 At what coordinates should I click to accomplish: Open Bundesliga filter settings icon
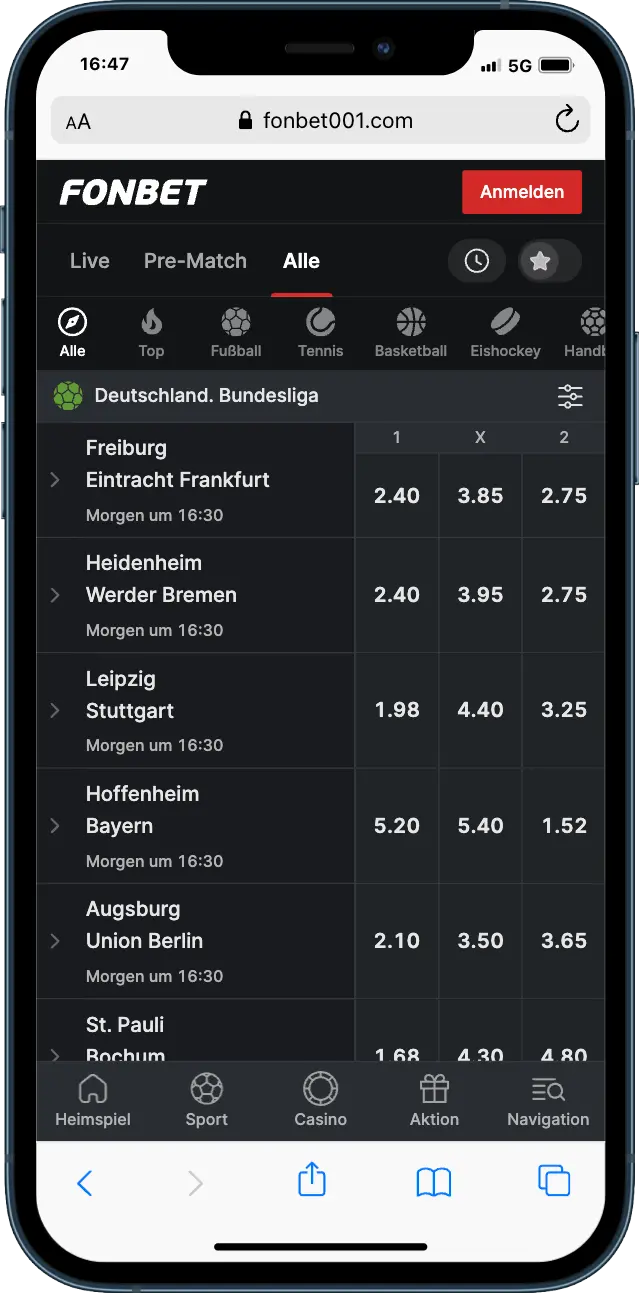(x=570, y=396)
